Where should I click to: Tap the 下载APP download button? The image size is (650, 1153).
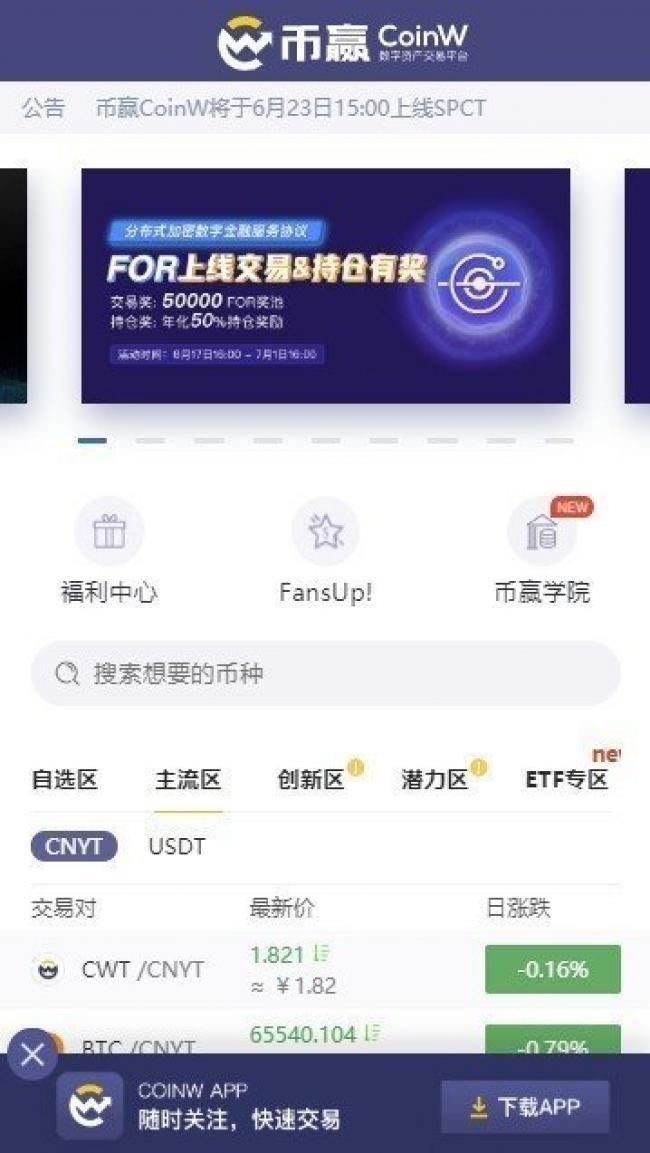pyautogui.click(x=525, y=1106)
